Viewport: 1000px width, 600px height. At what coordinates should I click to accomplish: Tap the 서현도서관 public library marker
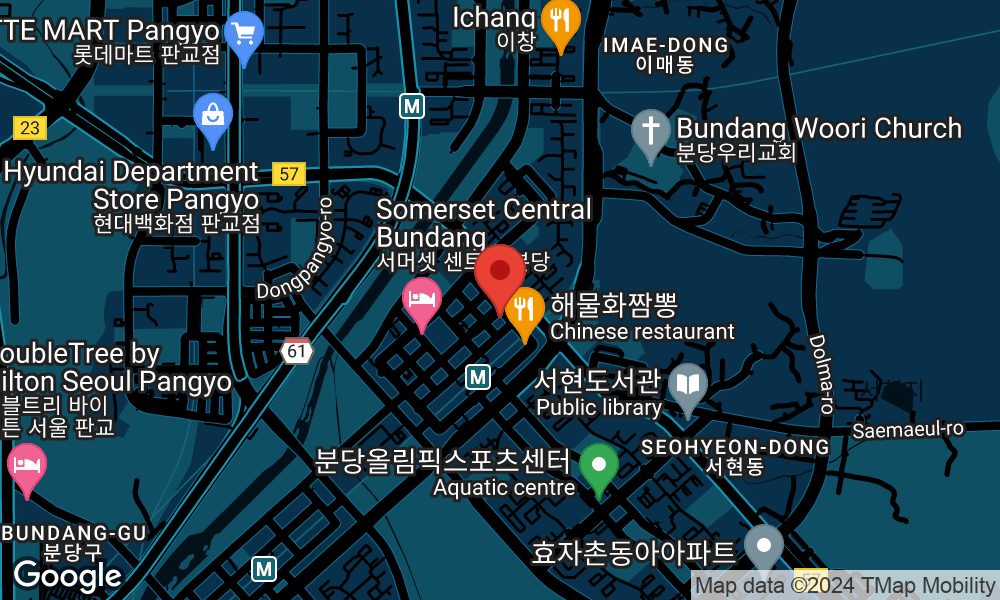click(687, 385)
